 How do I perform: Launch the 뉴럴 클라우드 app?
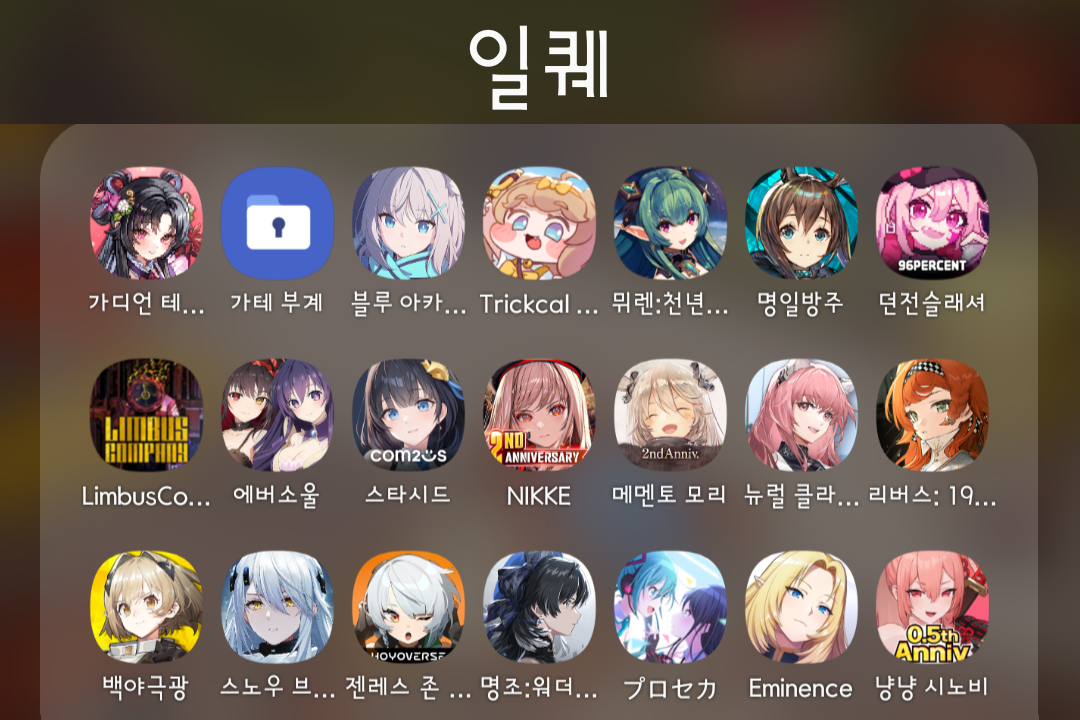(x=801, y=415)
